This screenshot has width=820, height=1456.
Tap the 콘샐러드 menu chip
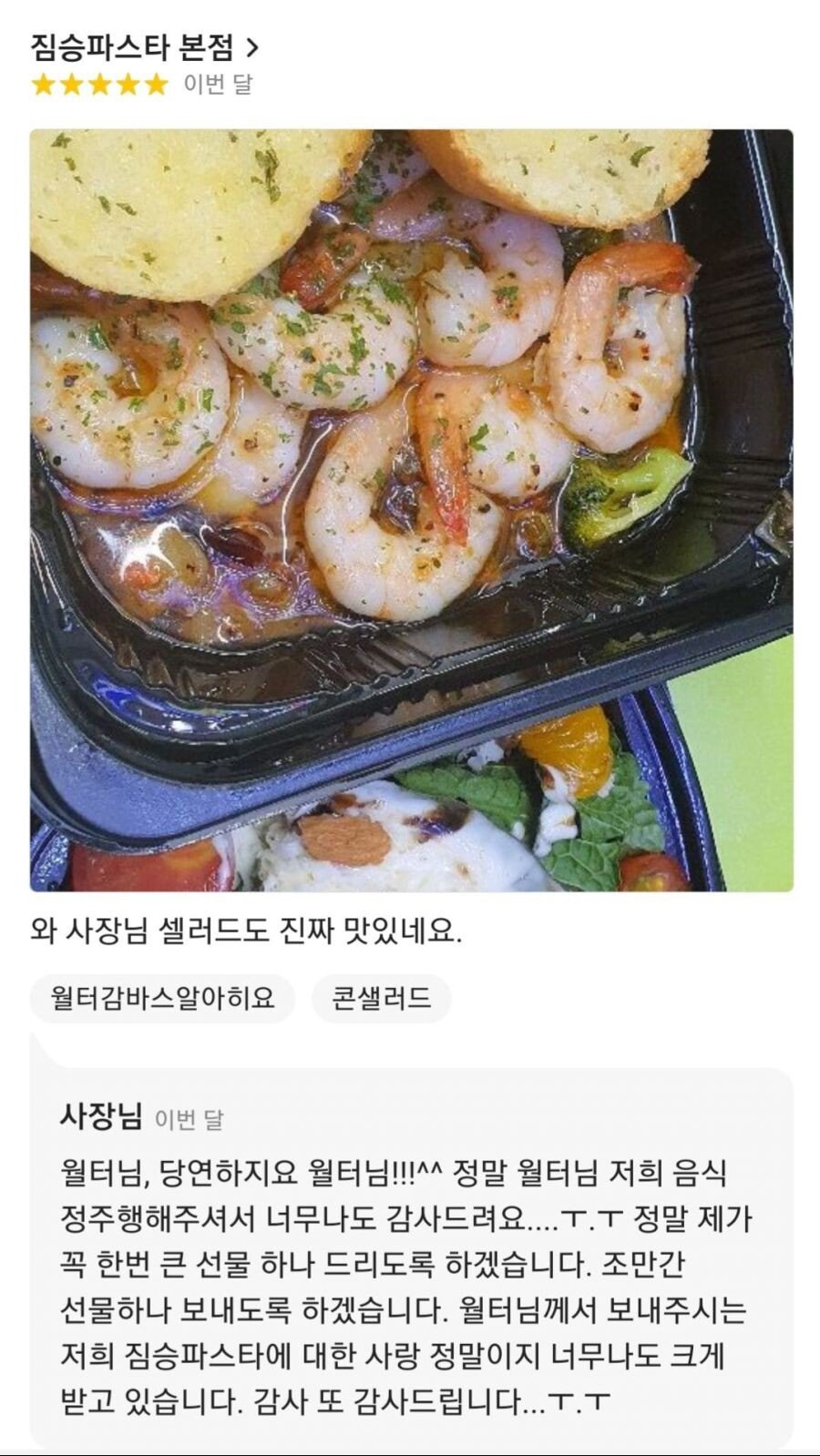pyautogui.click(x=381, y=999)
